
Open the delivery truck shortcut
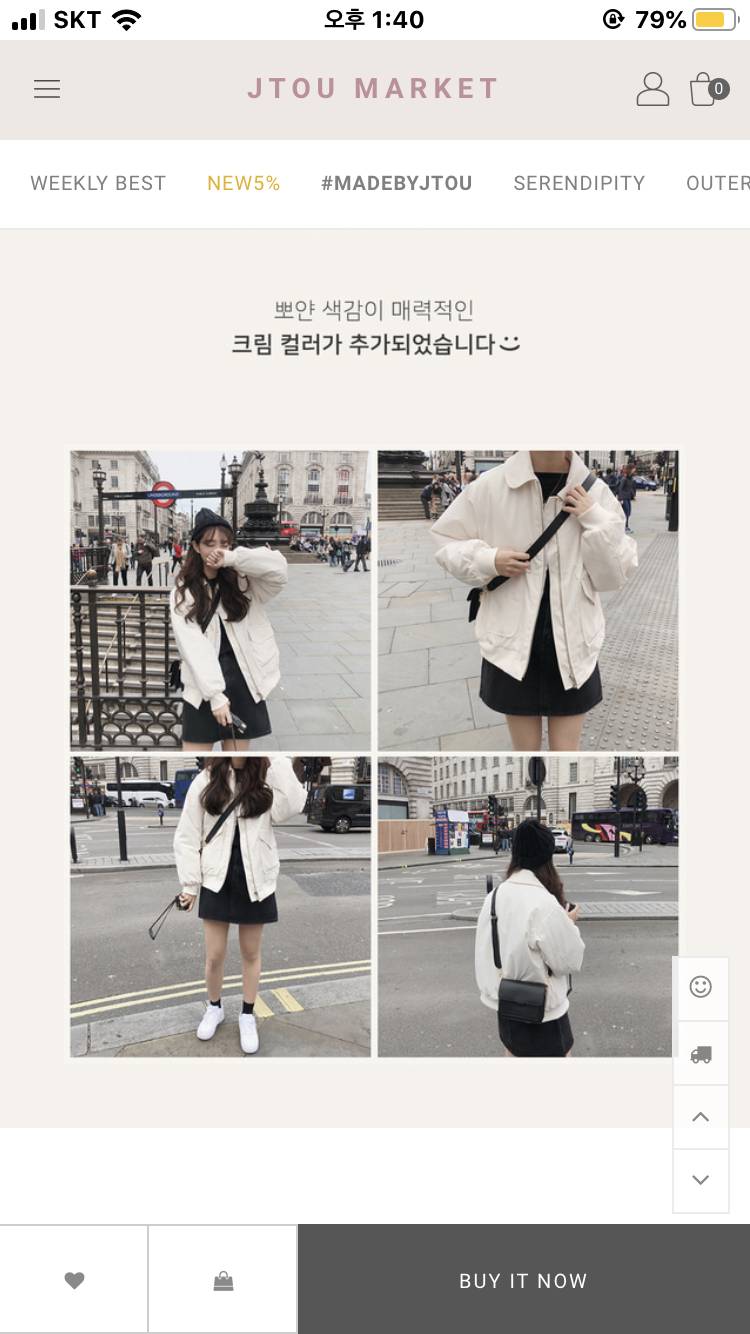pyautogui.click(x=701, y=1053)
